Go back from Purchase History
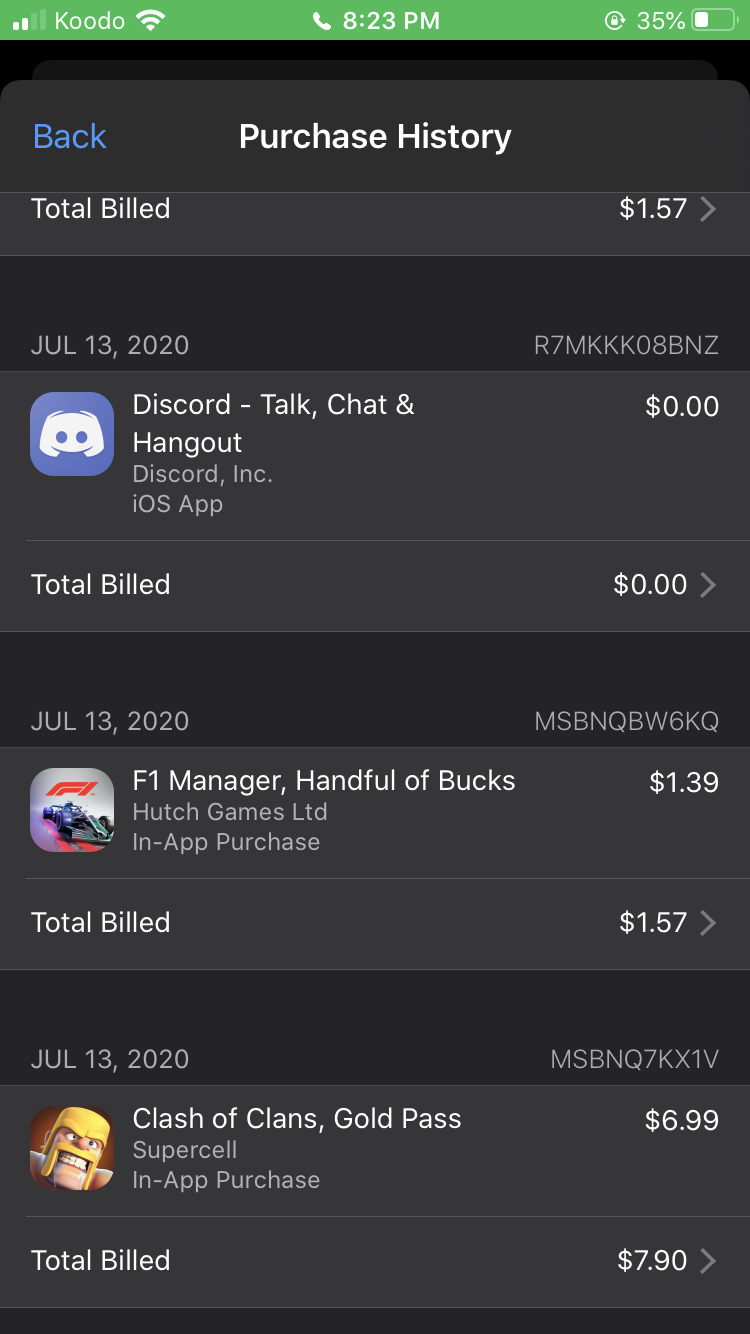This screenshot has height=1334, width=750. [x=69, y=136]
